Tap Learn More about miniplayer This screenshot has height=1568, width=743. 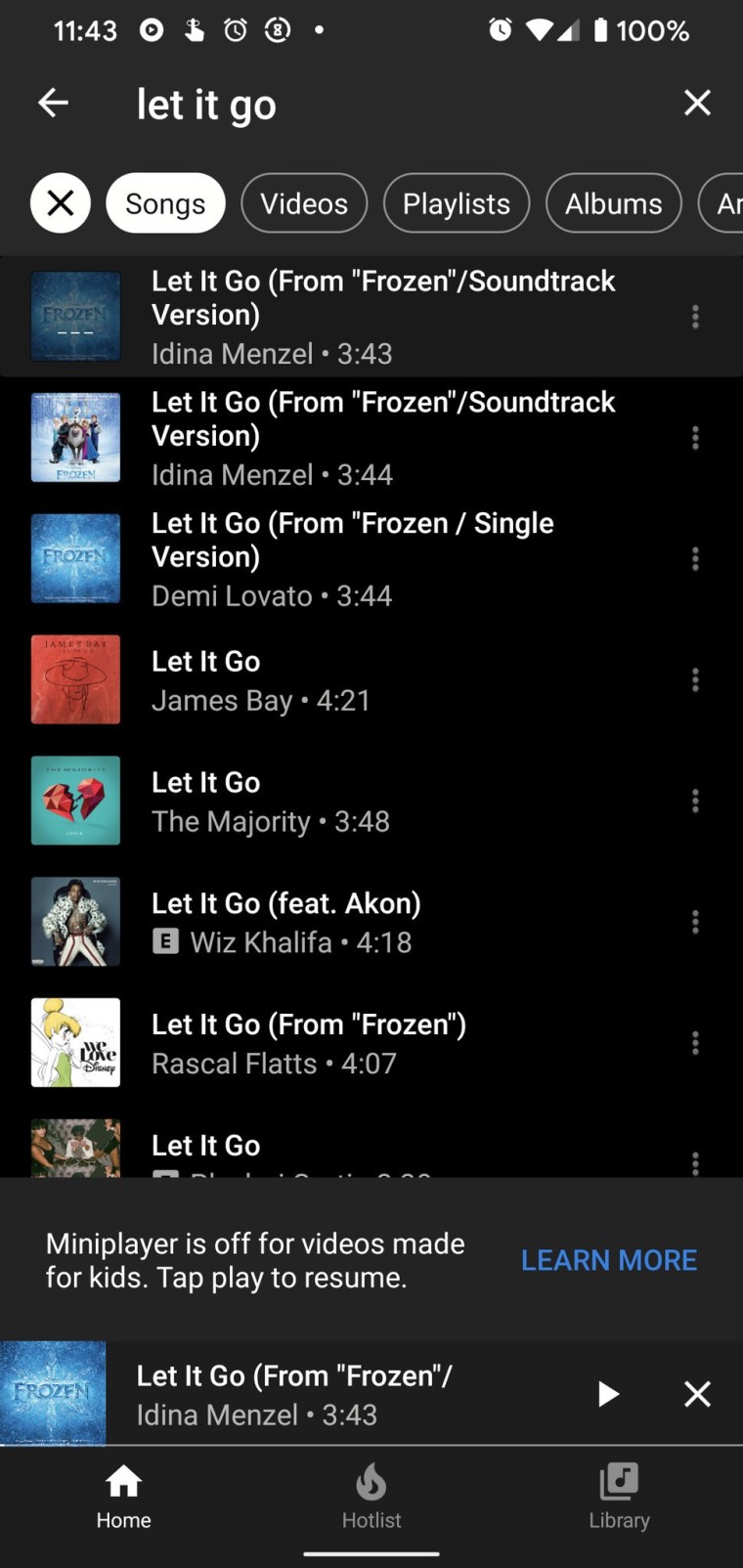pyautogui.click(x=608, y=1260)
